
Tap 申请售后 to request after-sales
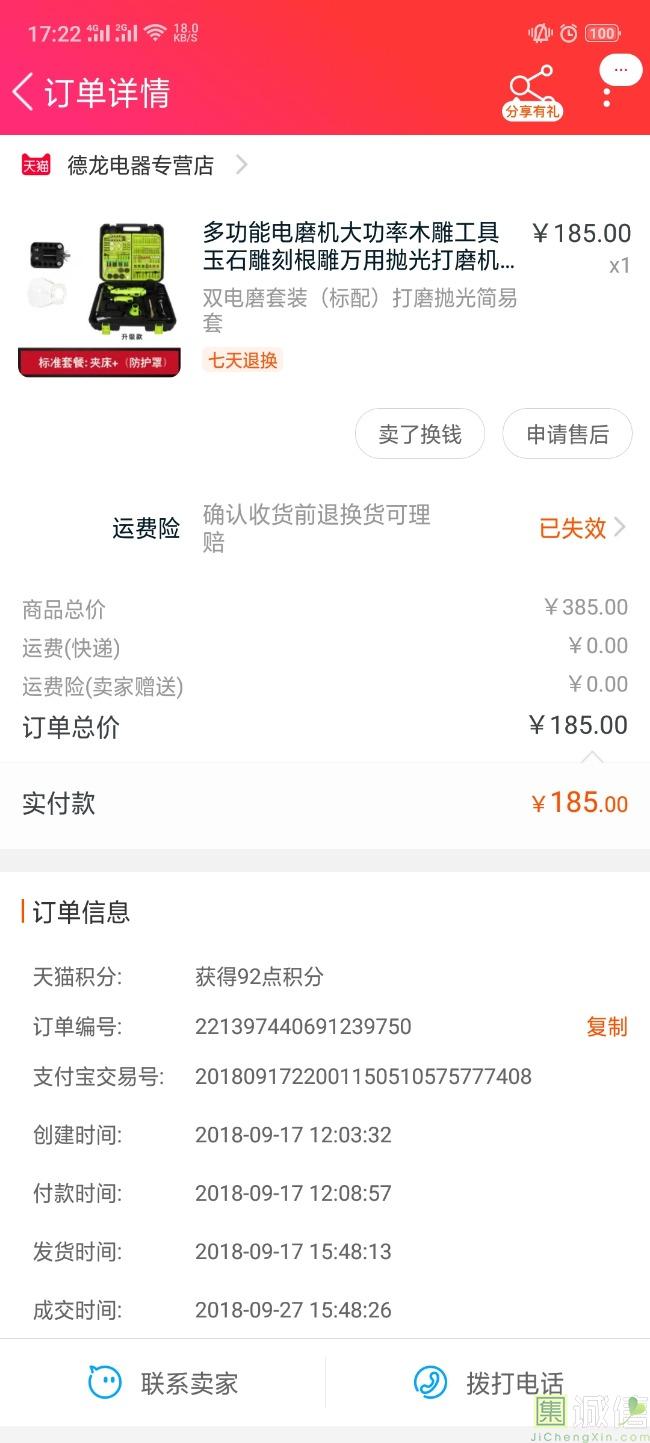coord(567,434)
